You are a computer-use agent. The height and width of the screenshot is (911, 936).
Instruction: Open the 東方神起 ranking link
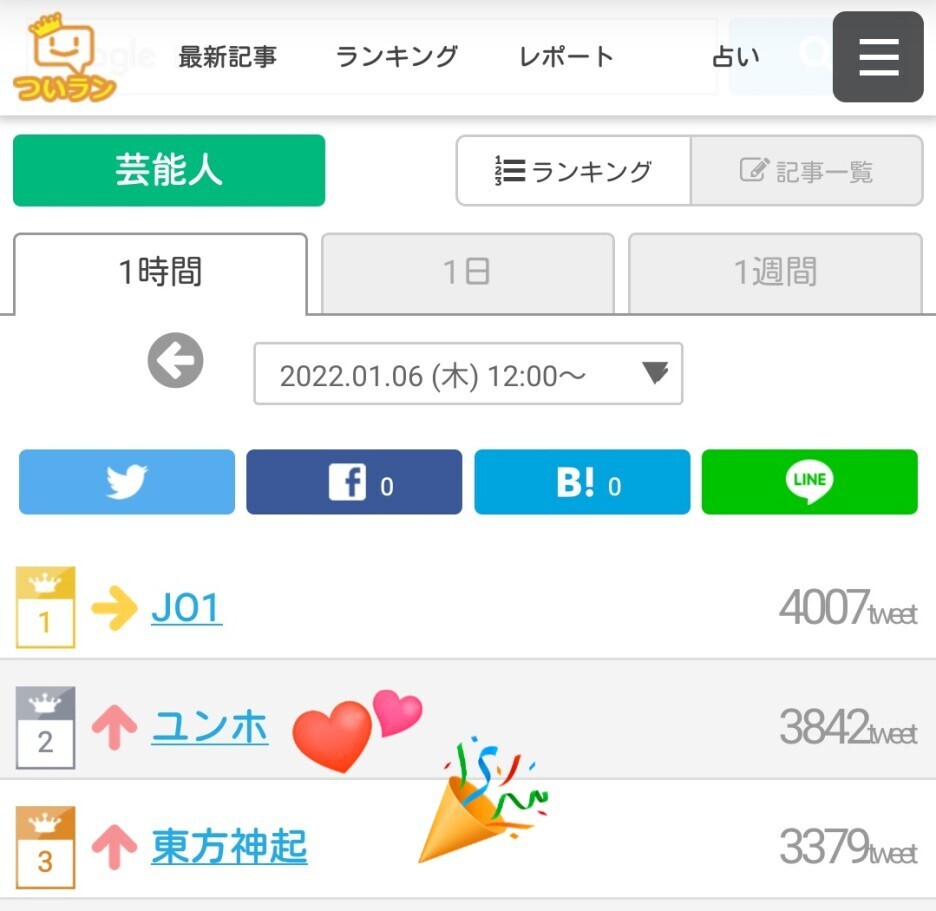click(229, 848)
